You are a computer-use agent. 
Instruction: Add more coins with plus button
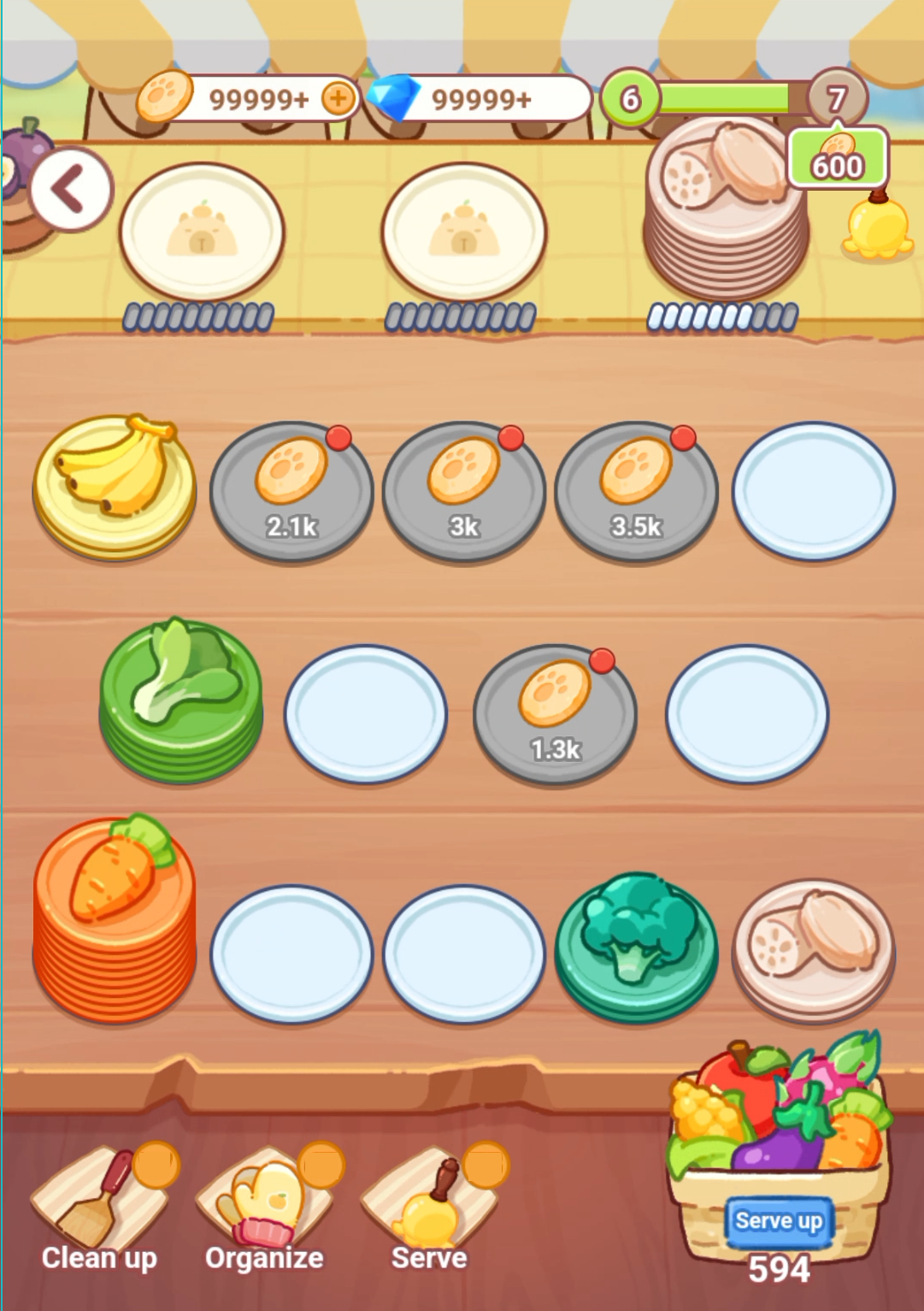coord(338,99)
